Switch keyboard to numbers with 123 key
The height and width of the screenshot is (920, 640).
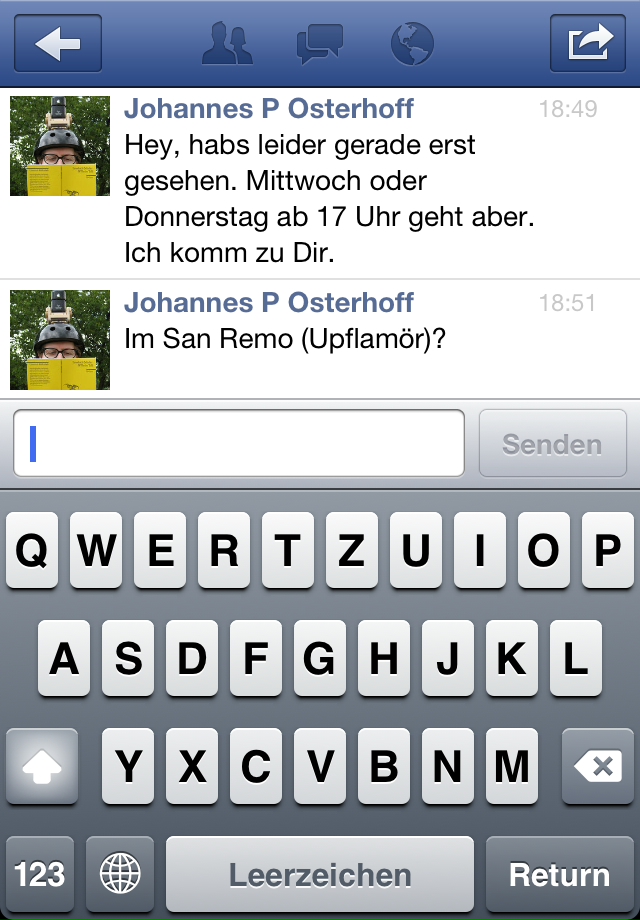pyautogui.click(x=40, y=874)
